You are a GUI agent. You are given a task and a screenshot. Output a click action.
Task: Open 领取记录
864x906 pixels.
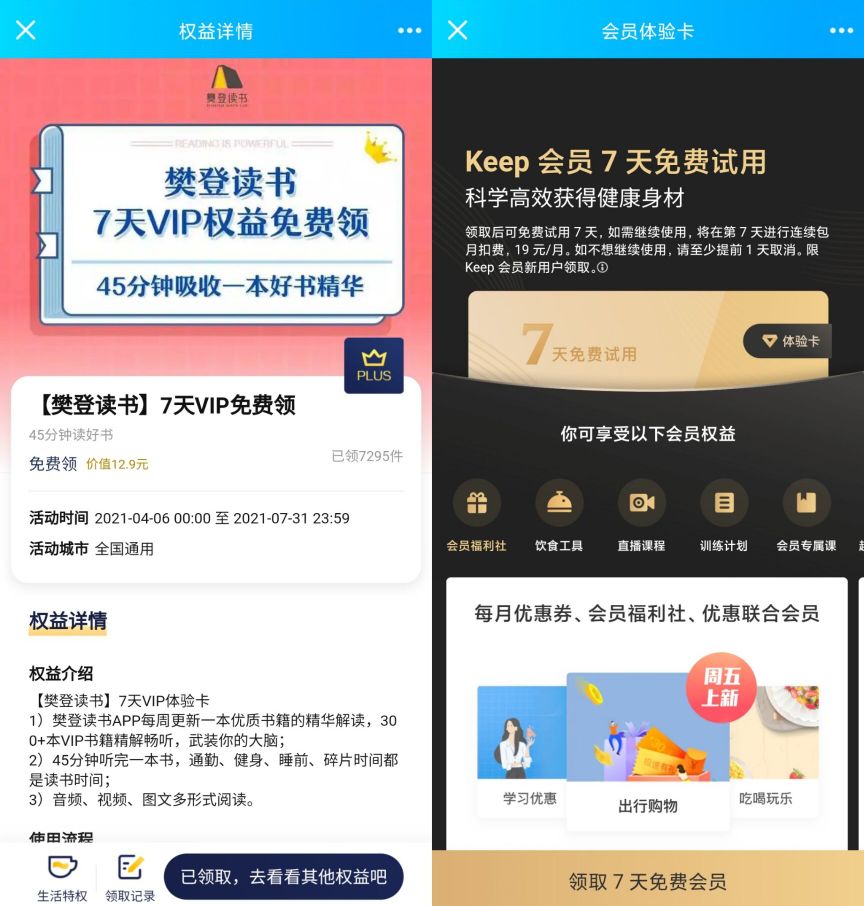tap(130, 878)
